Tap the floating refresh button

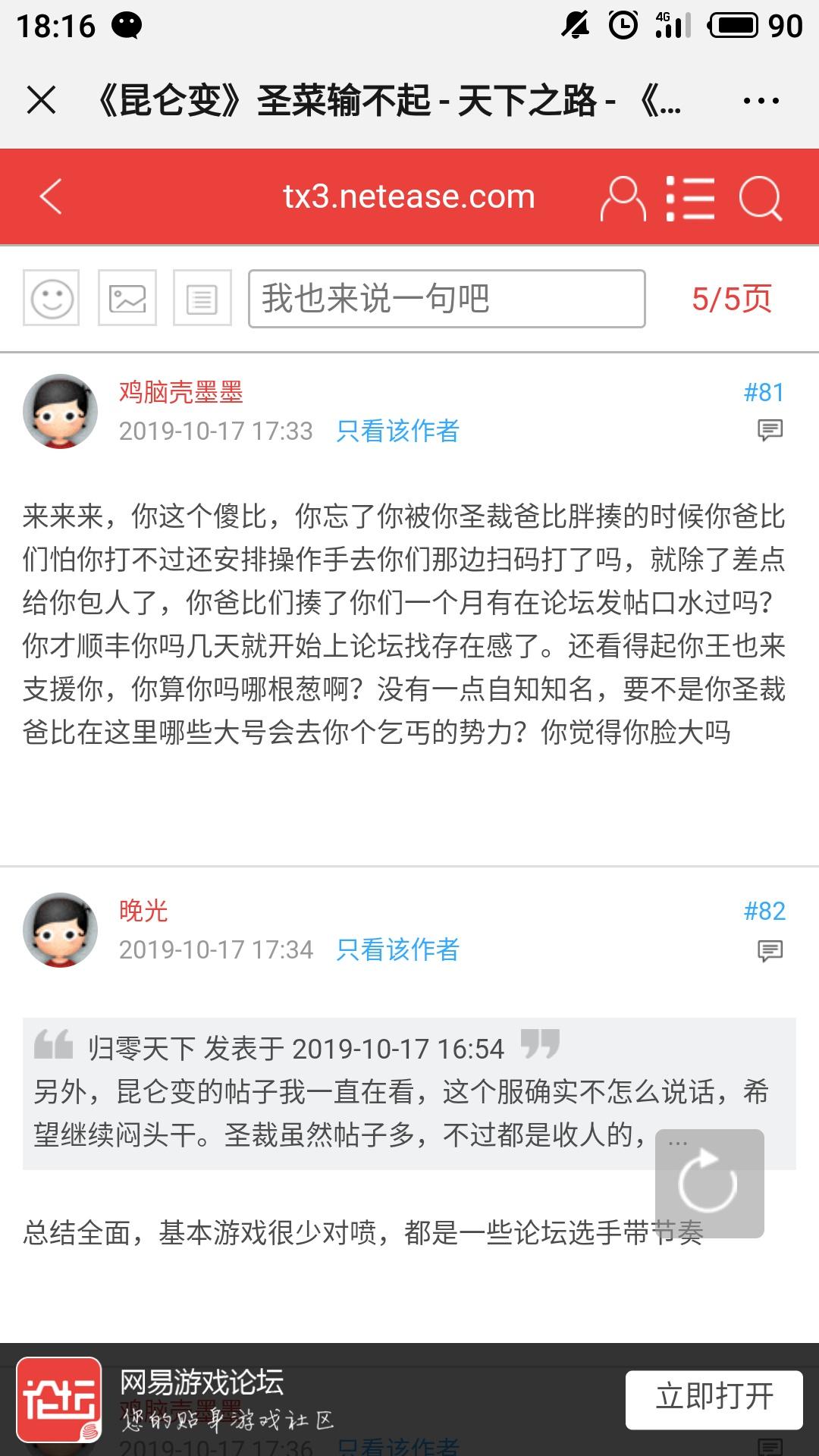pyautogui.click(x=709, y=1183)
